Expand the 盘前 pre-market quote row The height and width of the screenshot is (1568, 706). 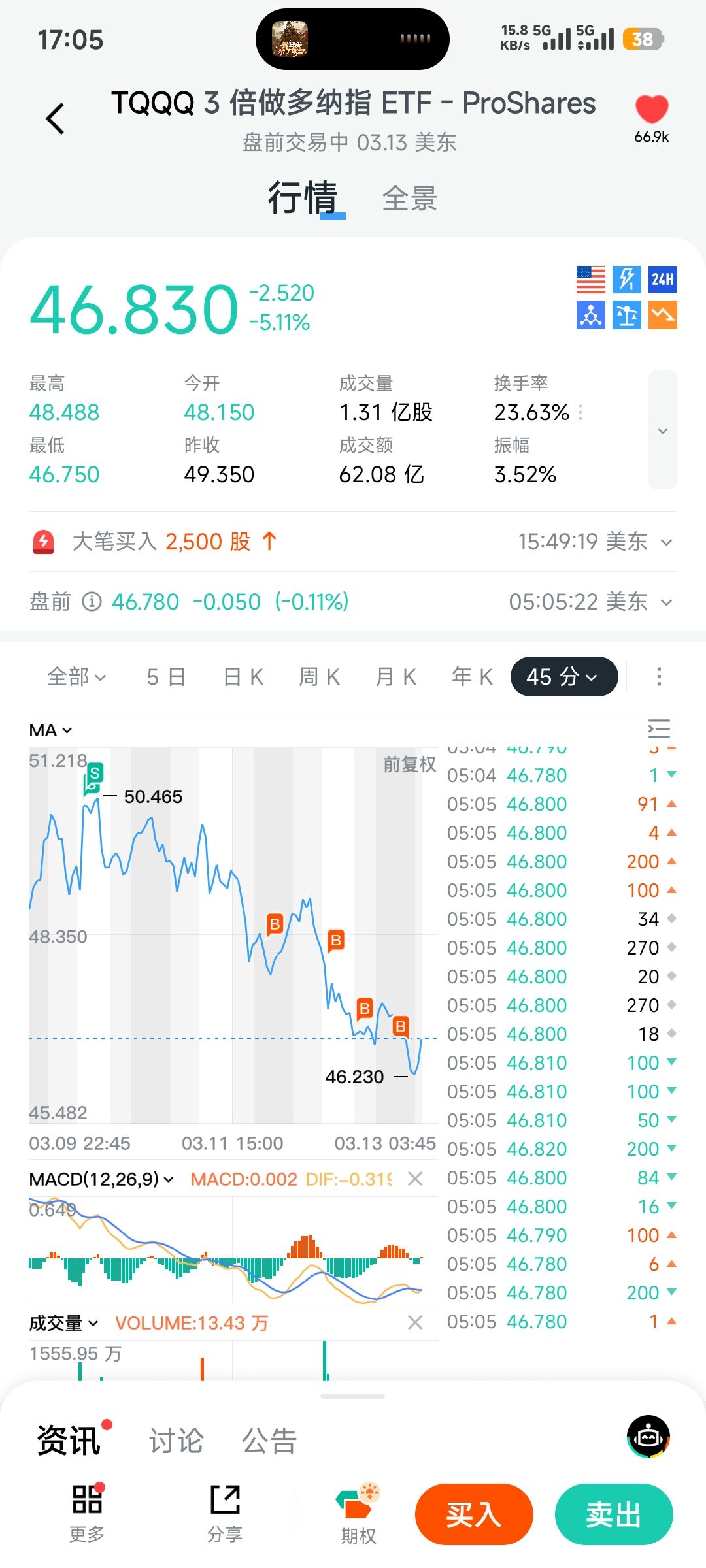(666, 602)
